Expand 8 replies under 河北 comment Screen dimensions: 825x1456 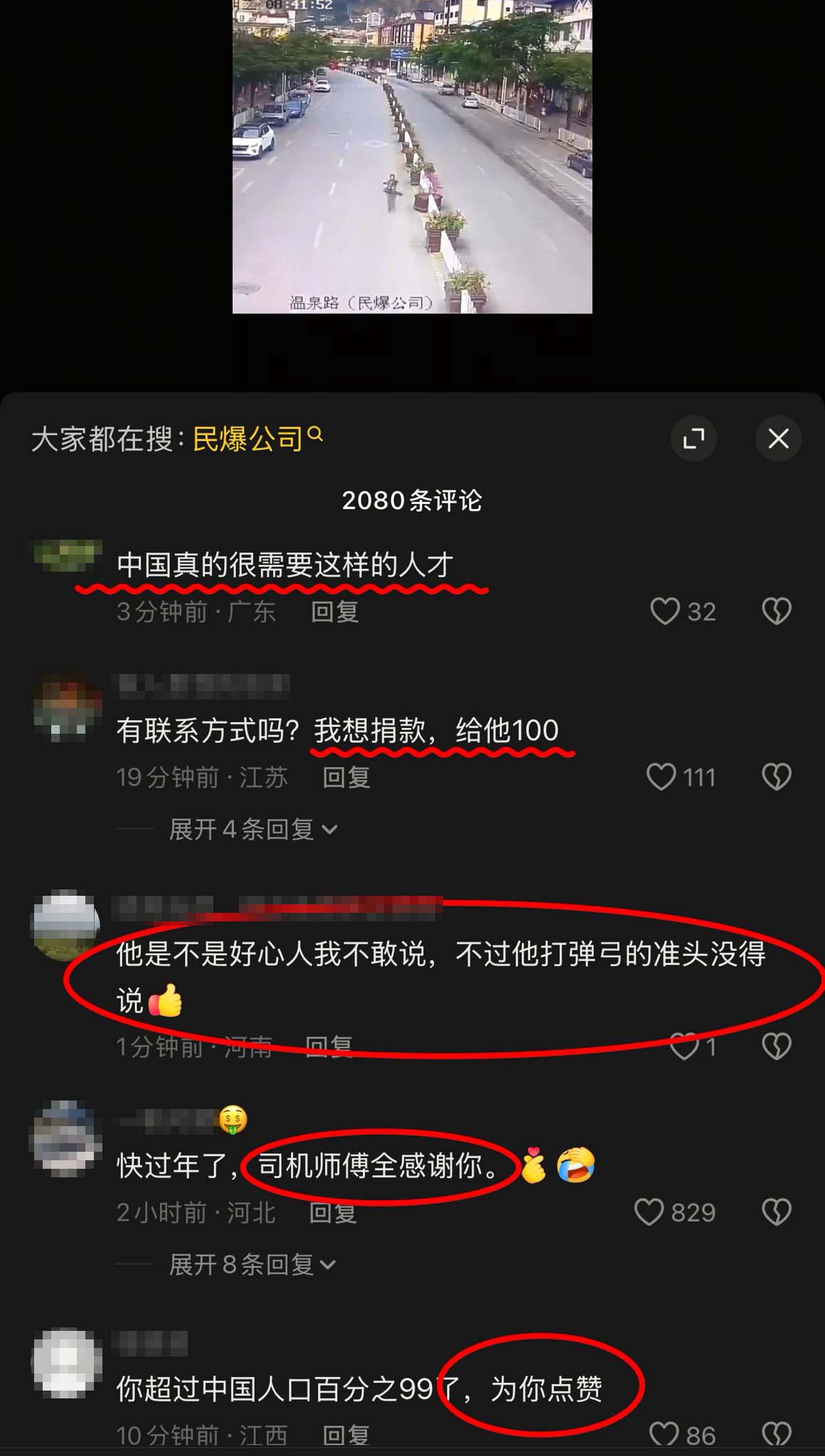(x=252, y=1265)
